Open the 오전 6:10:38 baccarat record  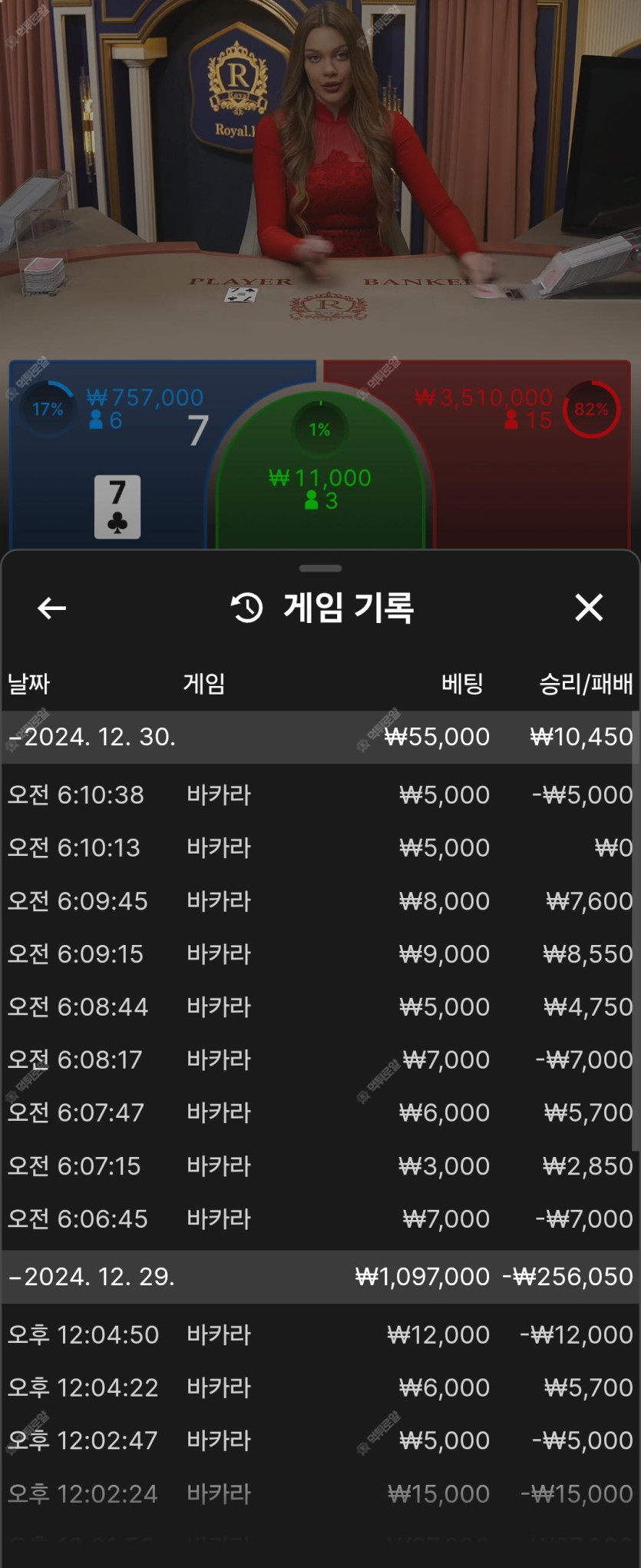click(x=319, y=794)
